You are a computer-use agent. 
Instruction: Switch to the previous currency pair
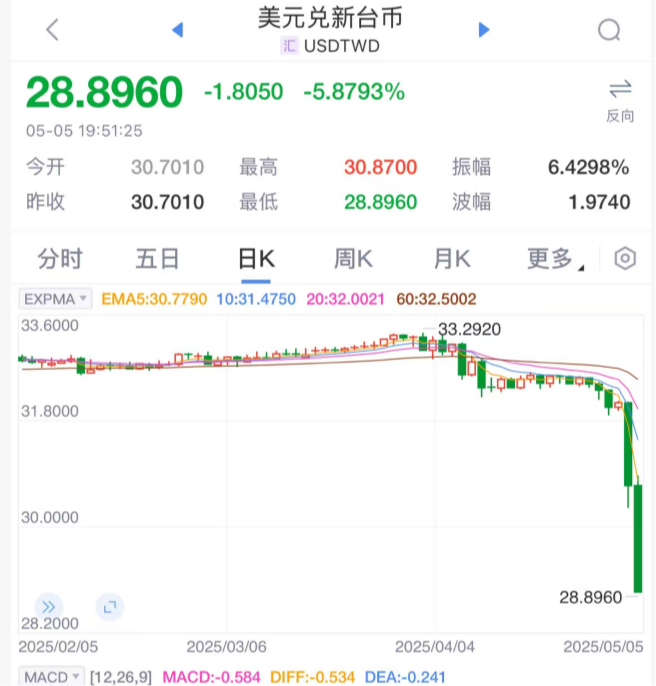coord(178,30)
